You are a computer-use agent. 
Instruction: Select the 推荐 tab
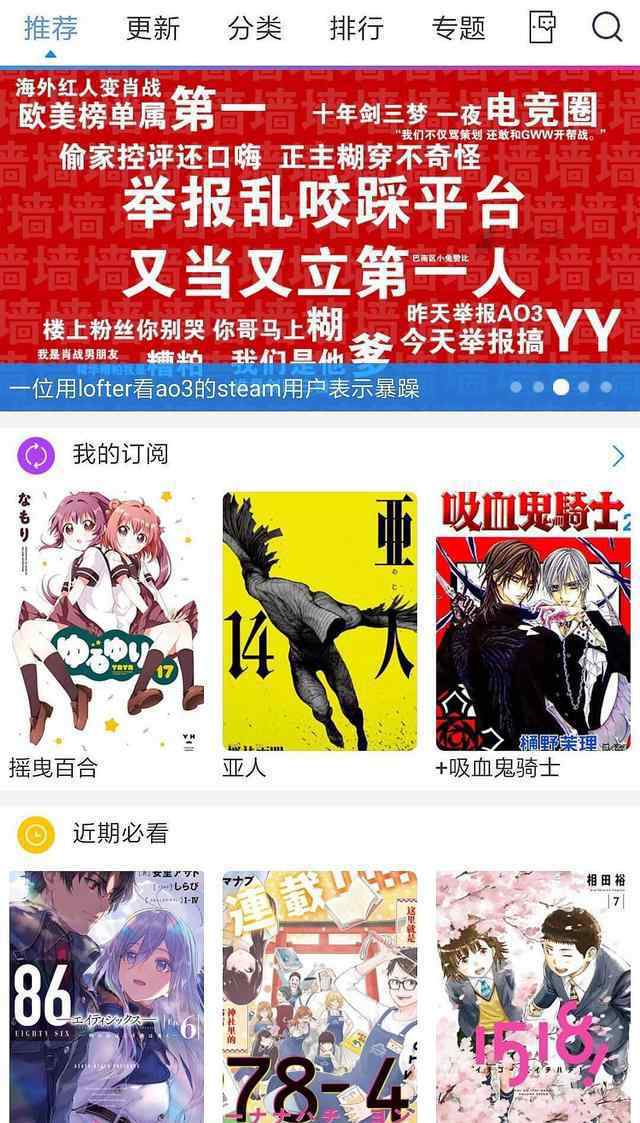tap(50, 28)
